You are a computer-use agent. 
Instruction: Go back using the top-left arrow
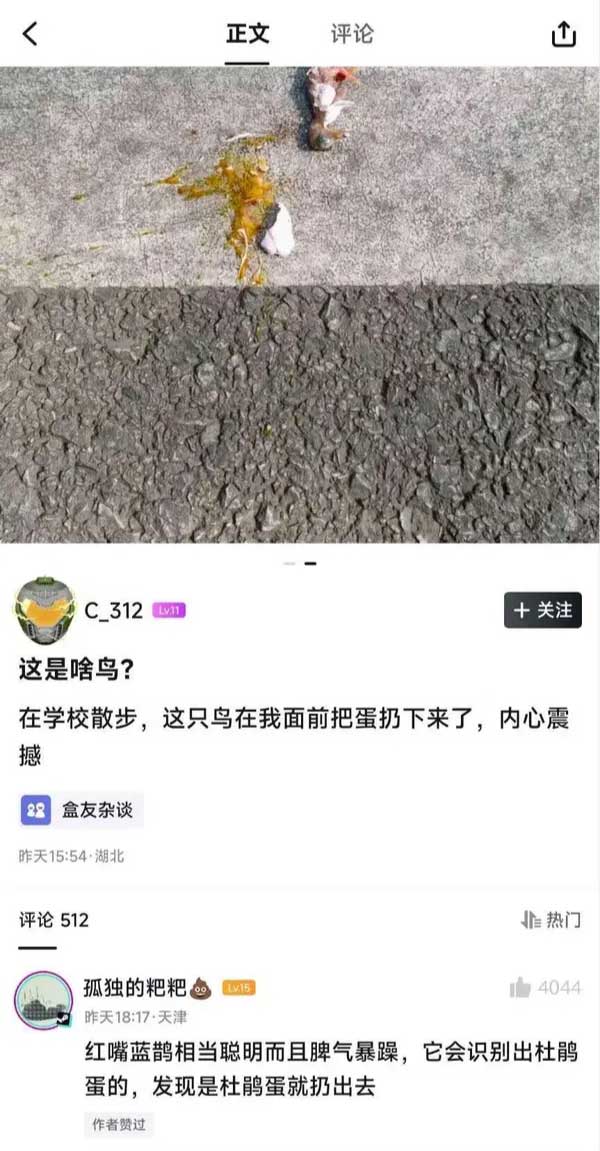30,34
